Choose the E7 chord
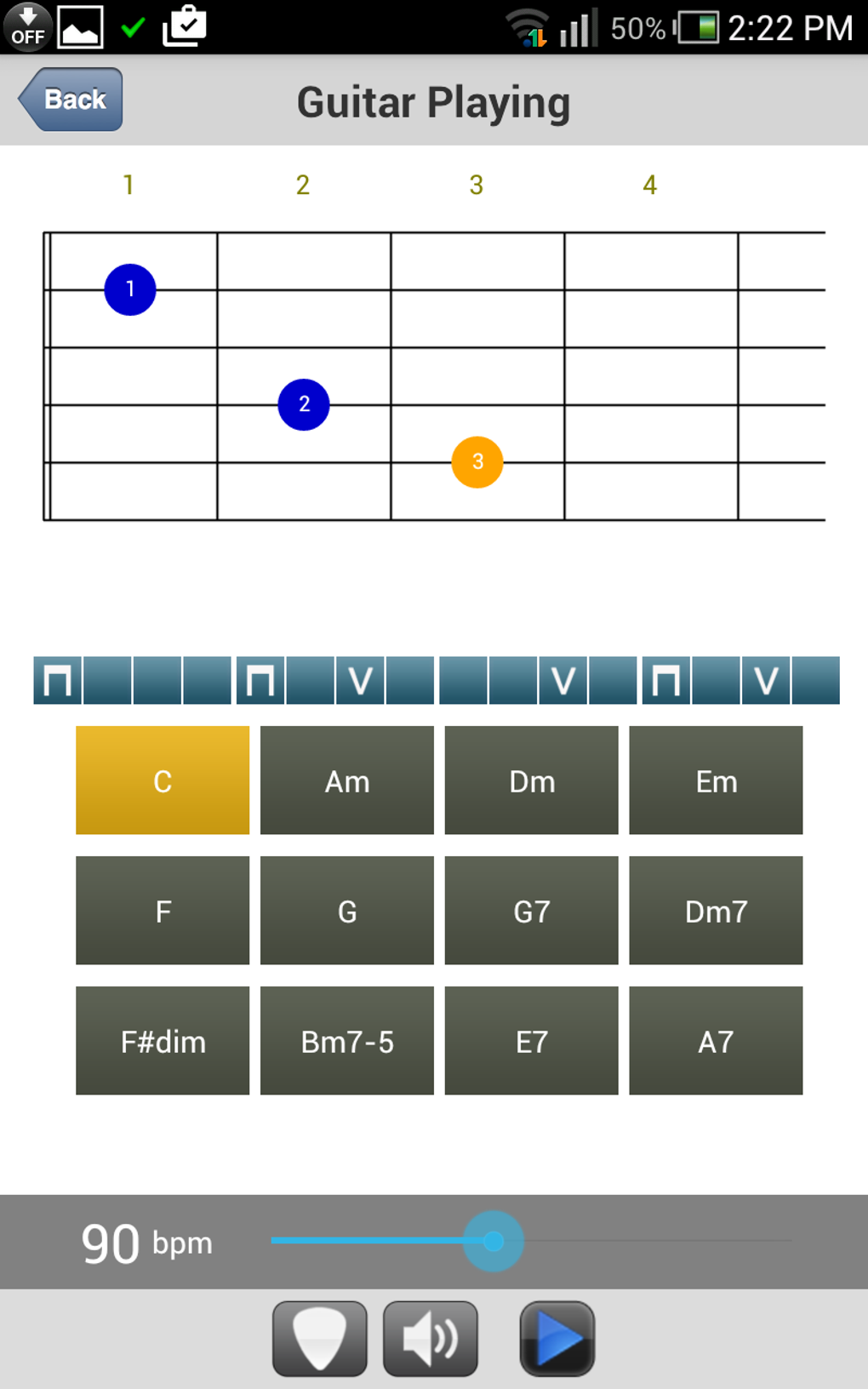This screenshot has width=868, height=1389. (531, 1041)
